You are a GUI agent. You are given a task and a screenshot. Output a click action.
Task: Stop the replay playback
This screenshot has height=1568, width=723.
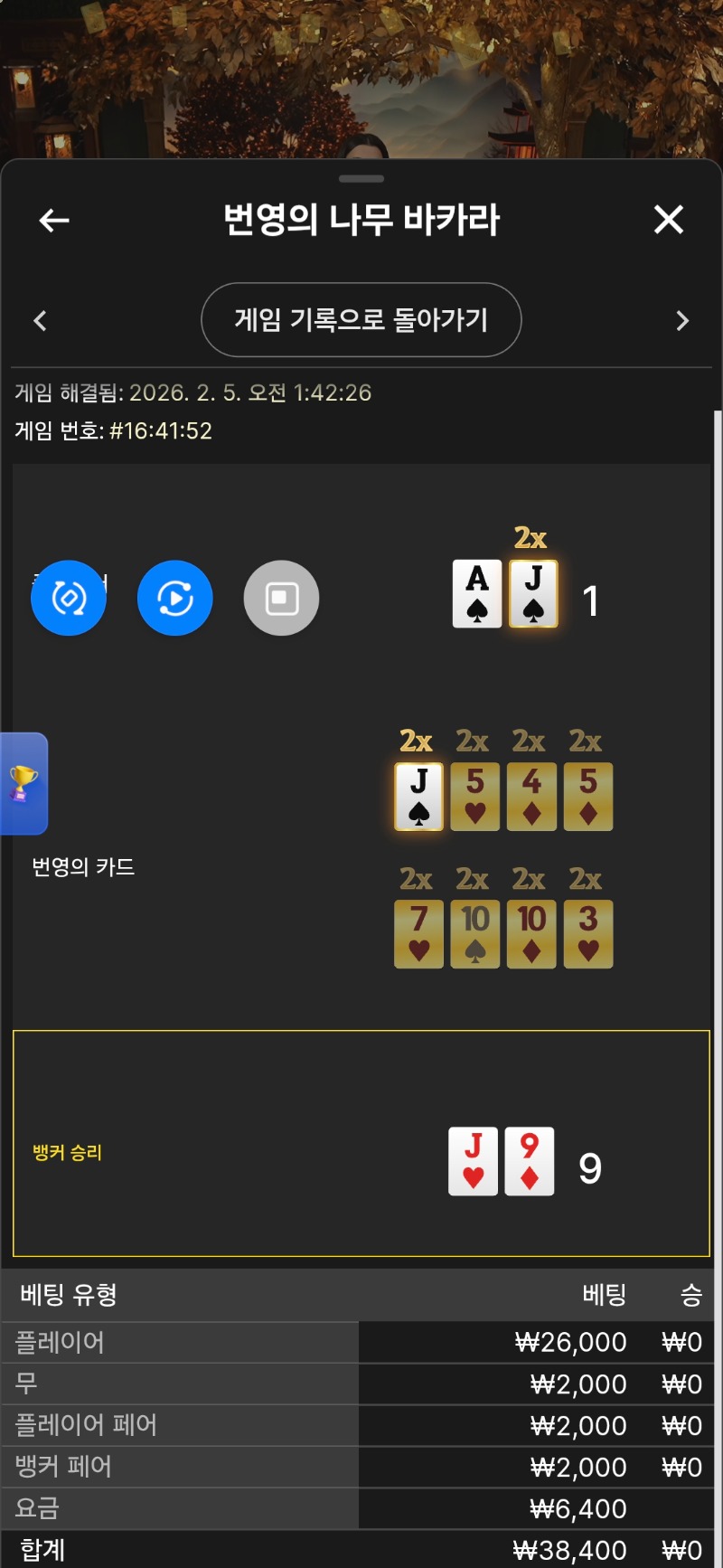(281, 598)
